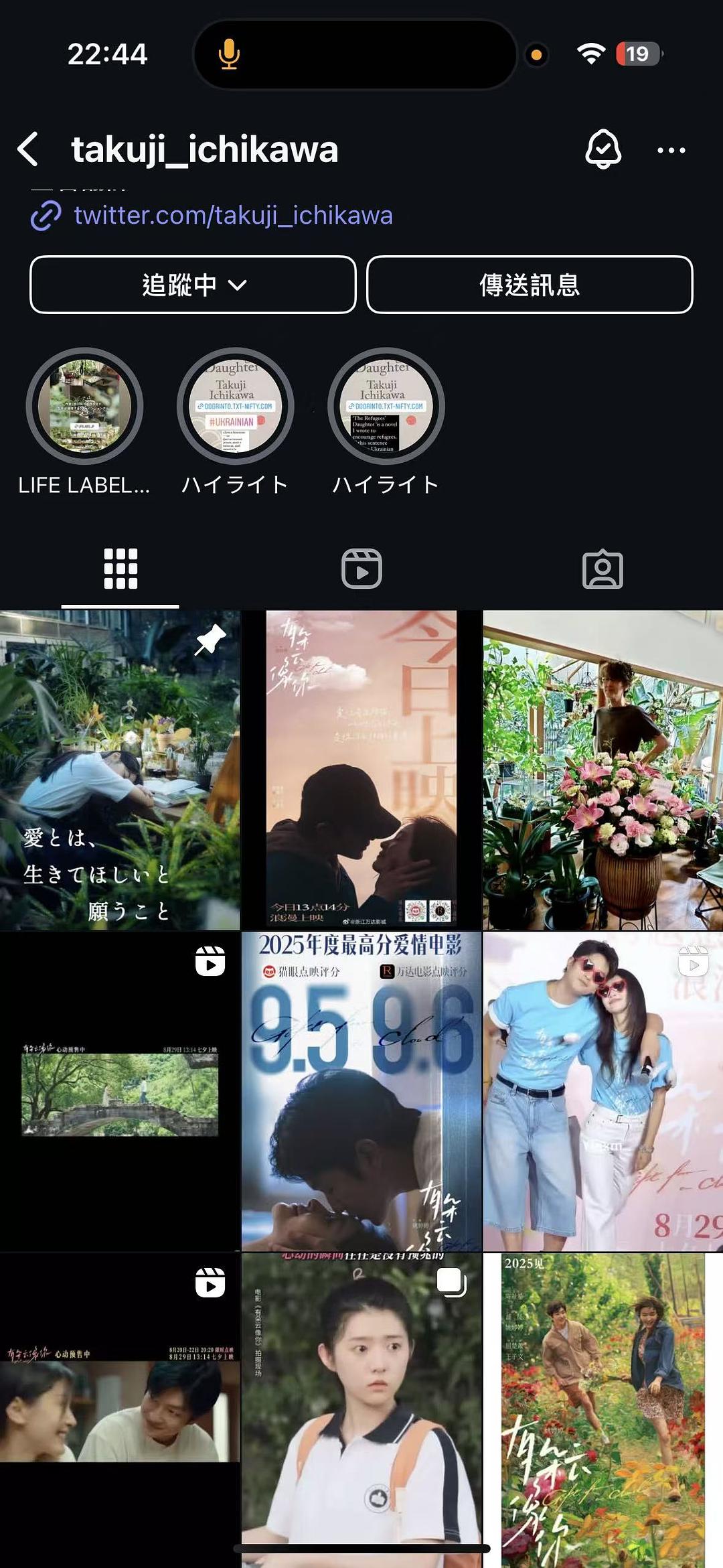This screenshot has width=723, height=1568.
Task: Open the notifications bell for this profile
Action: tap(602, 149)
